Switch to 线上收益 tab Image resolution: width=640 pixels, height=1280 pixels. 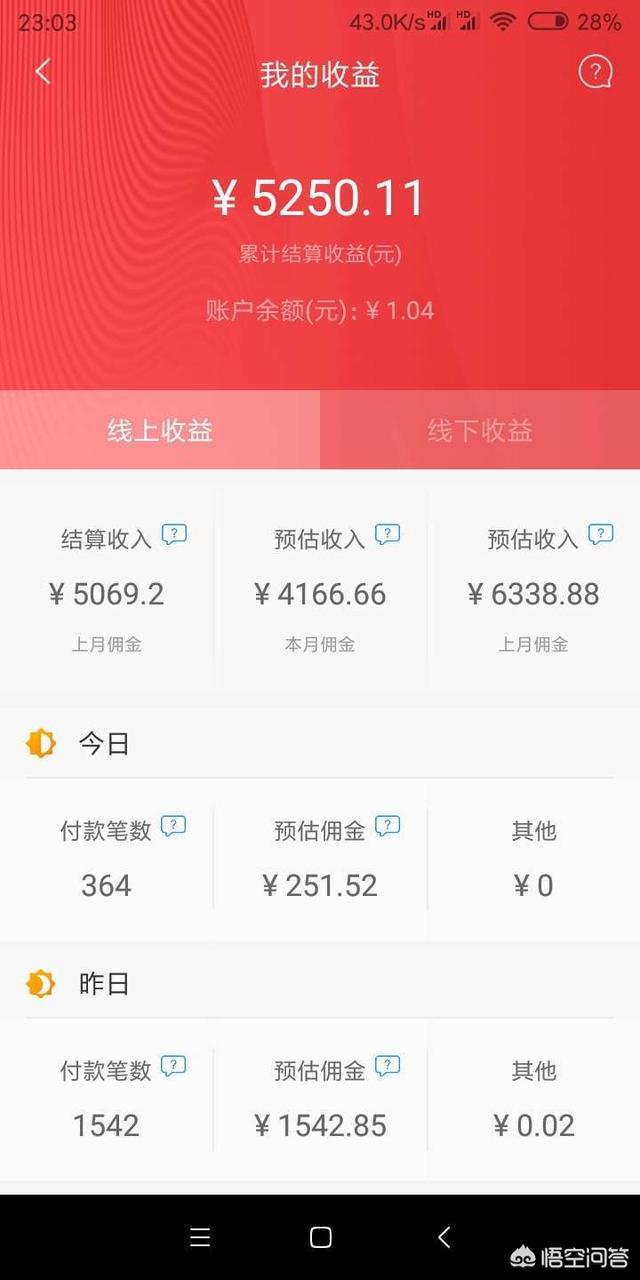[160, 431]
